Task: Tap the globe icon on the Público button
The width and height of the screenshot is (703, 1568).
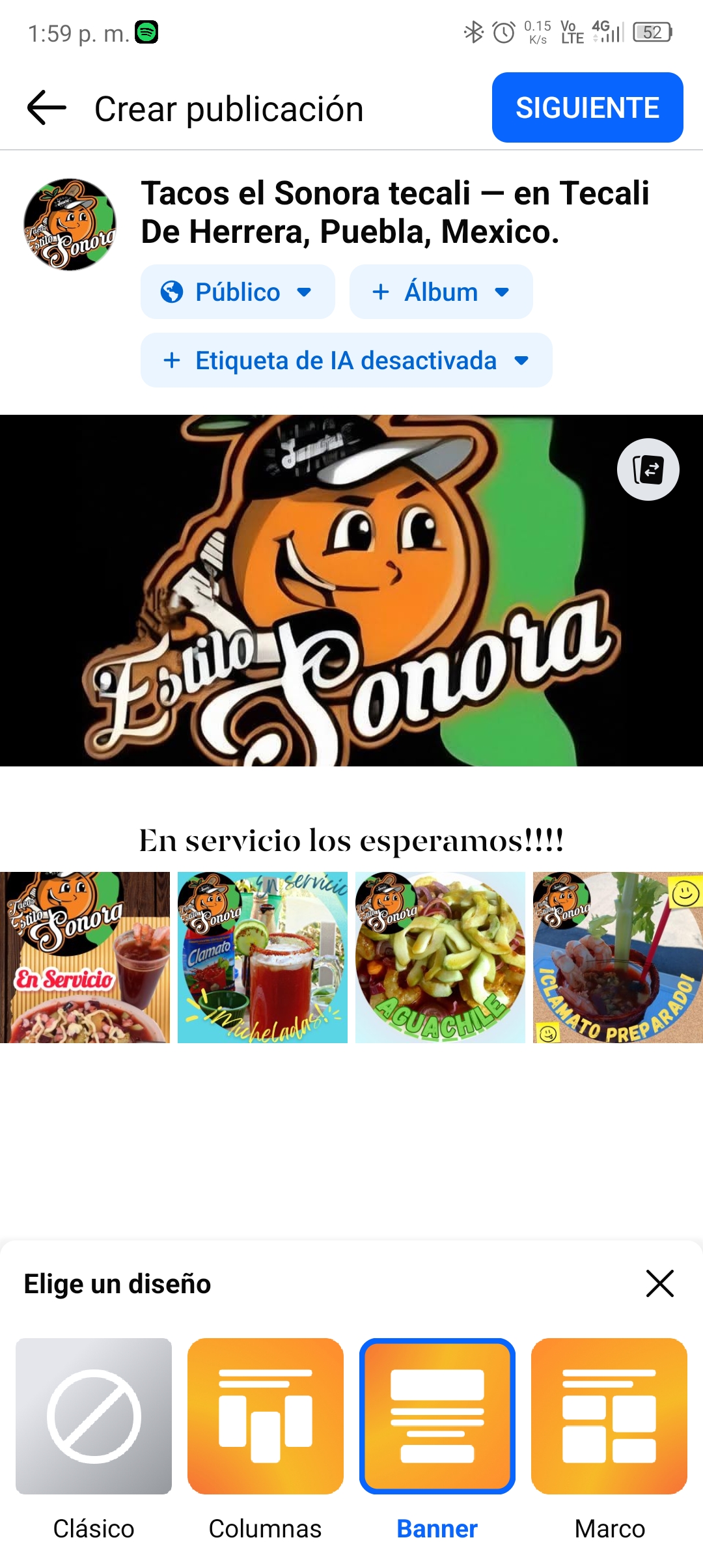Action: (x=173, y=292)
